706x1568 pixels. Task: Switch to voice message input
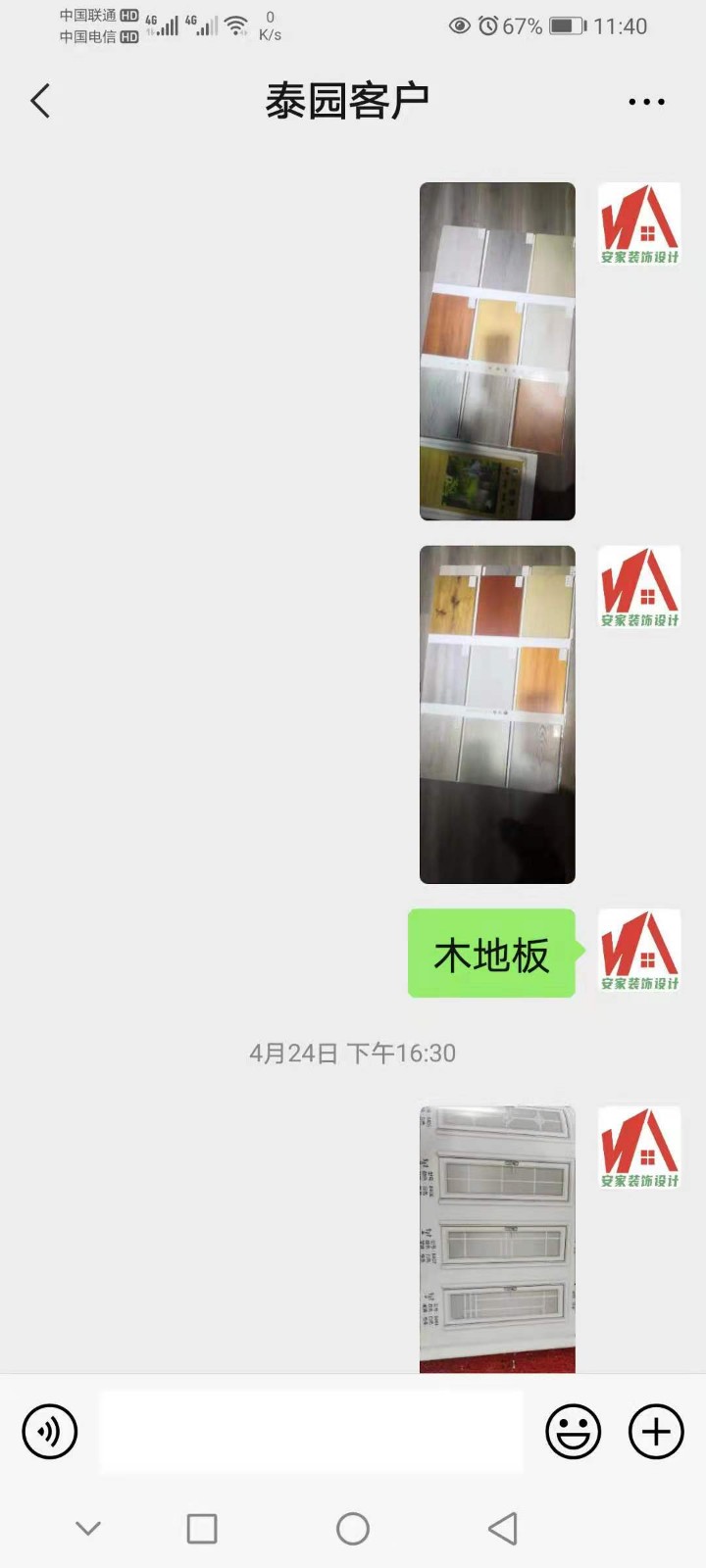point(49,1432)
